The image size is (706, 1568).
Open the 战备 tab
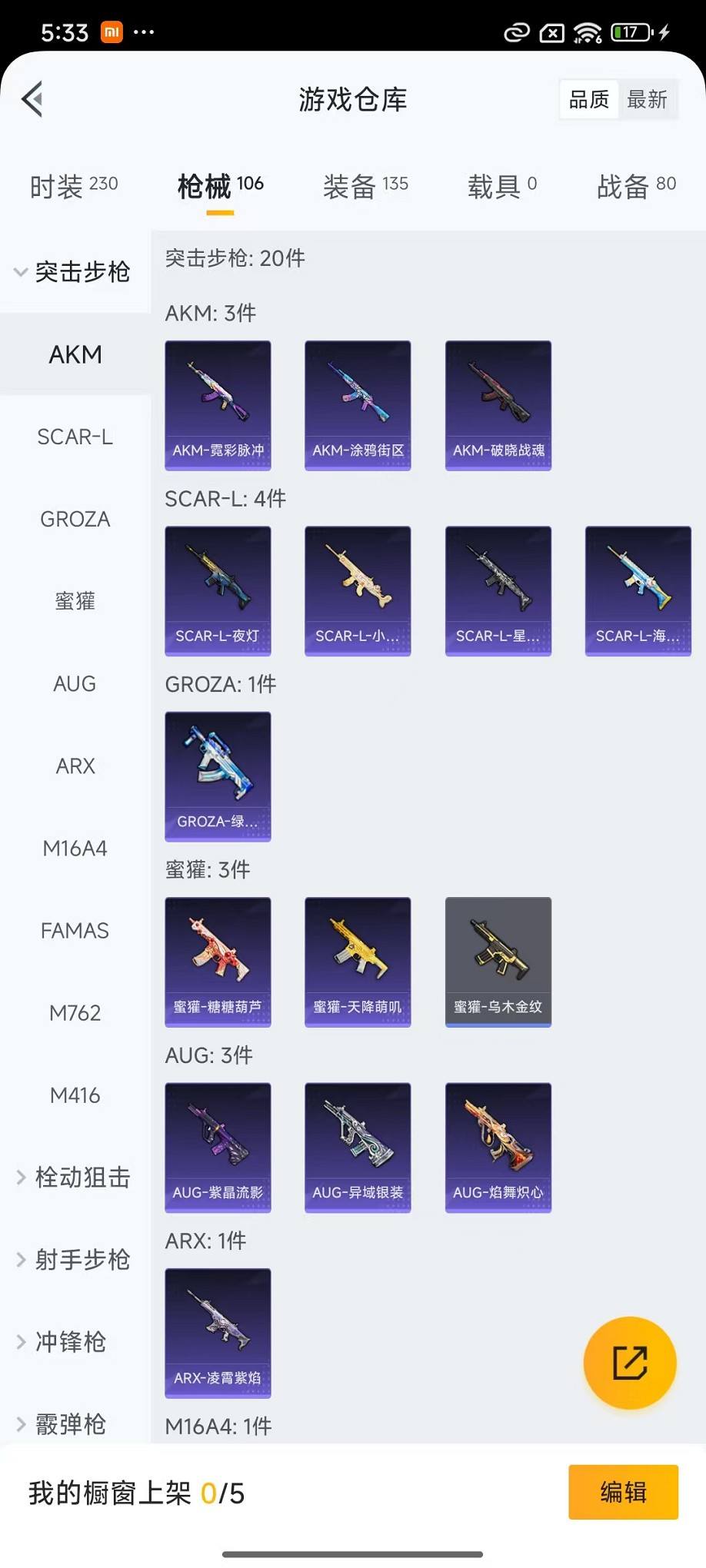pos(636,186)
